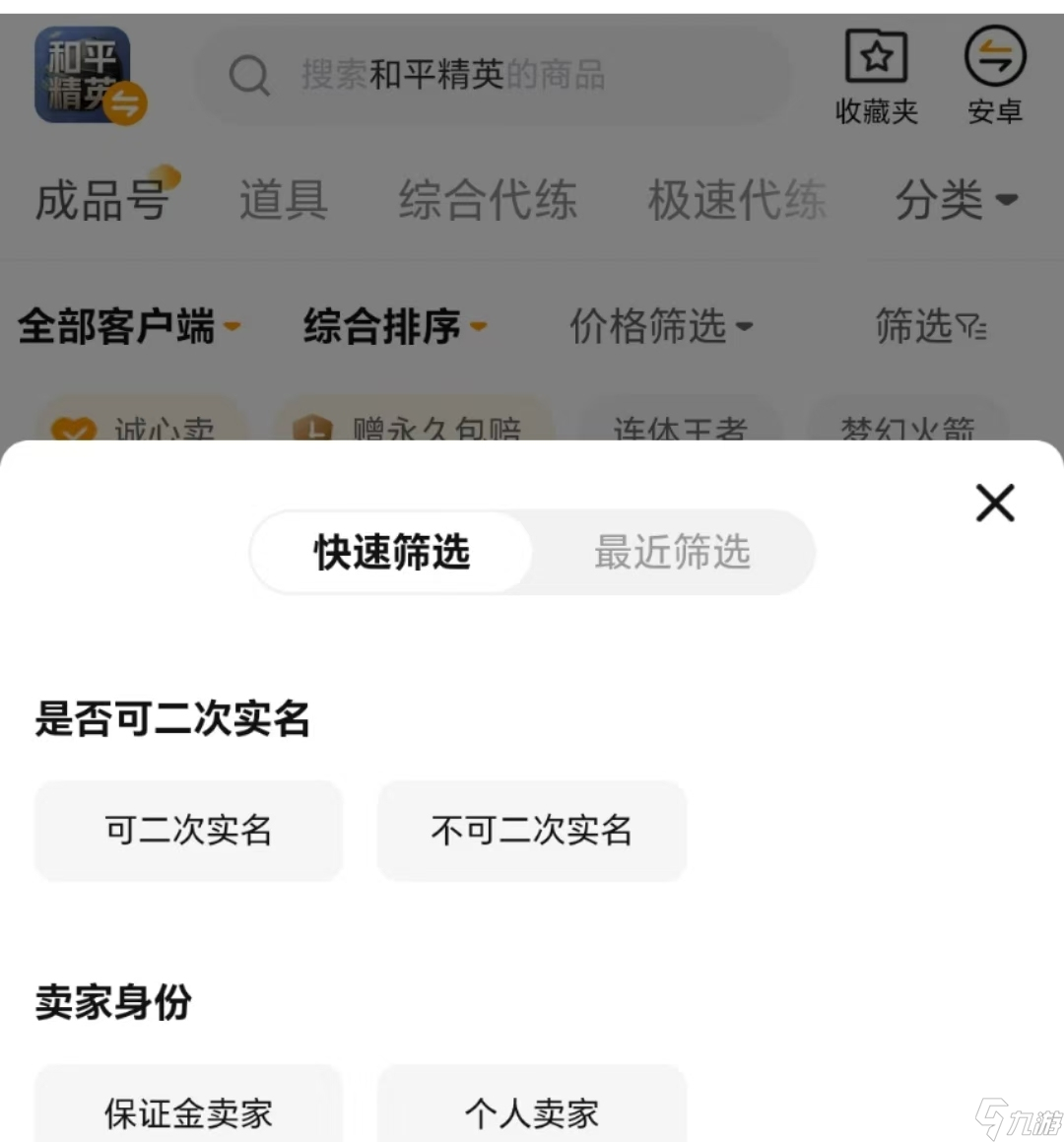Click the 赠永久包赔 shield badge icon
The height and width of the screenshot is (1142, 1064).
[313, 429]
